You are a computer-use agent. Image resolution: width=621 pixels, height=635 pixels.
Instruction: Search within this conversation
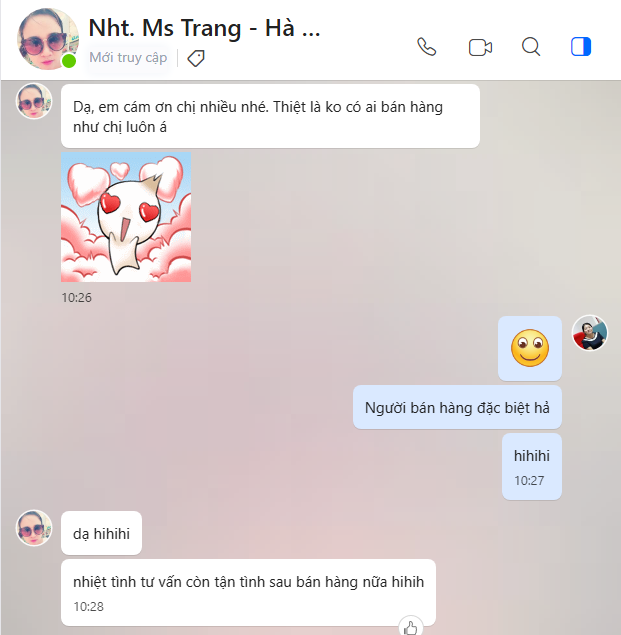531,47
